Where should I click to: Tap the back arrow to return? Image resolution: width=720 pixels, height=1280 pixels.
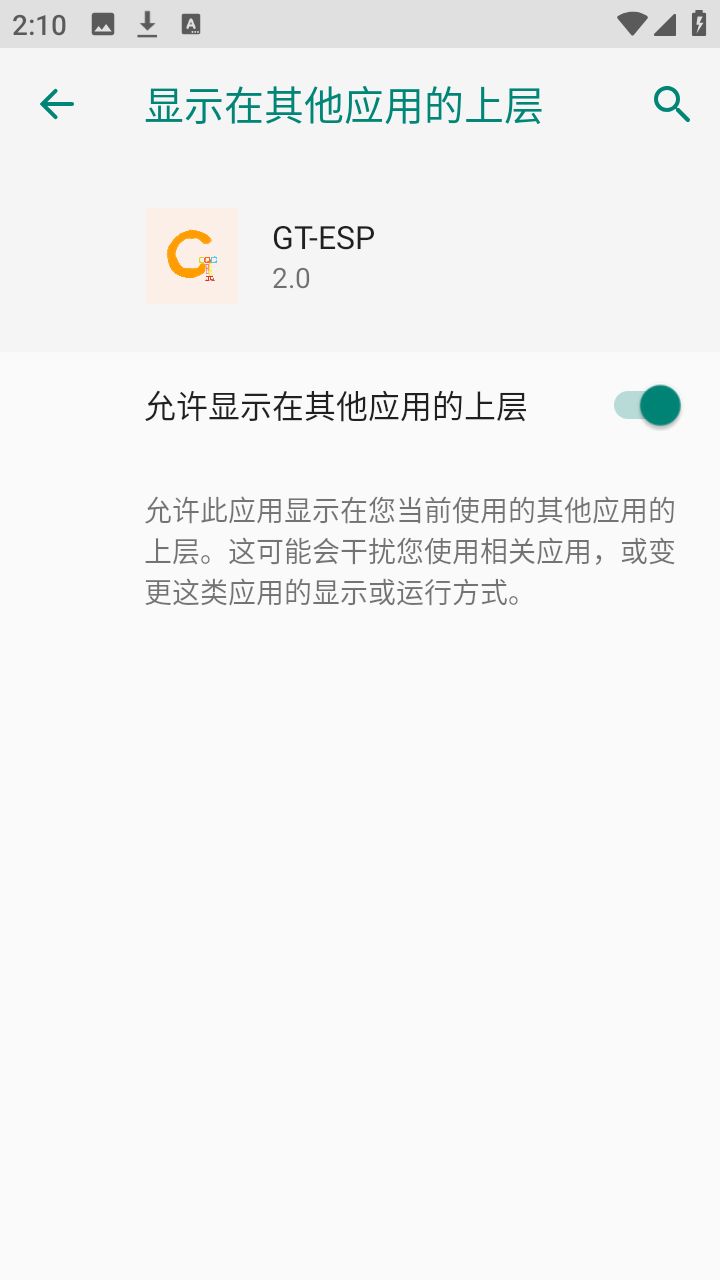coord(56,103)
